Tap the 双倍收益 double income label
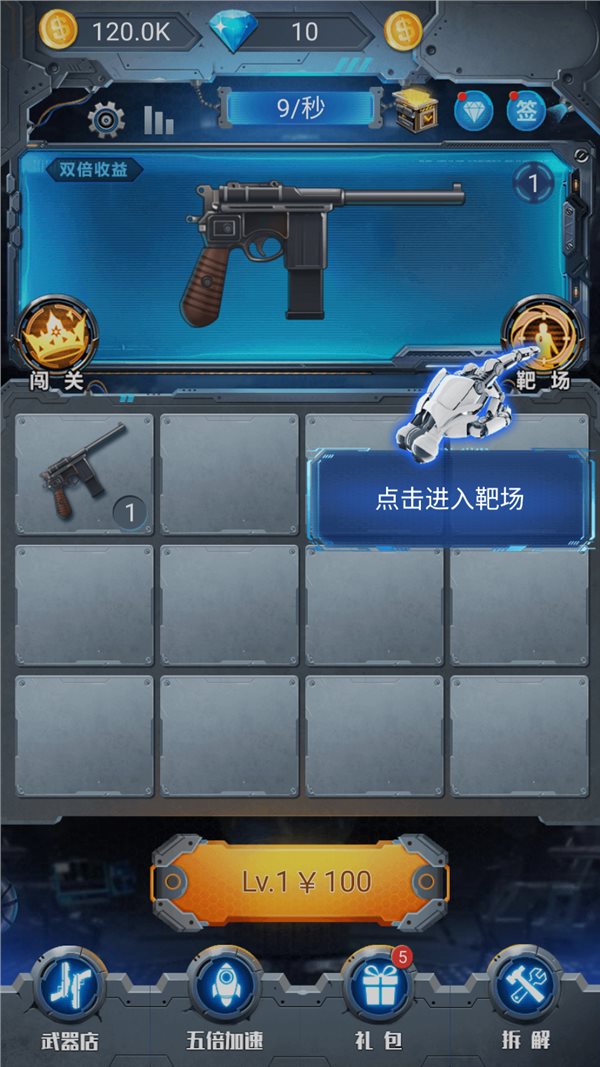Screen dimensions: 600x1067 point(93,169)
